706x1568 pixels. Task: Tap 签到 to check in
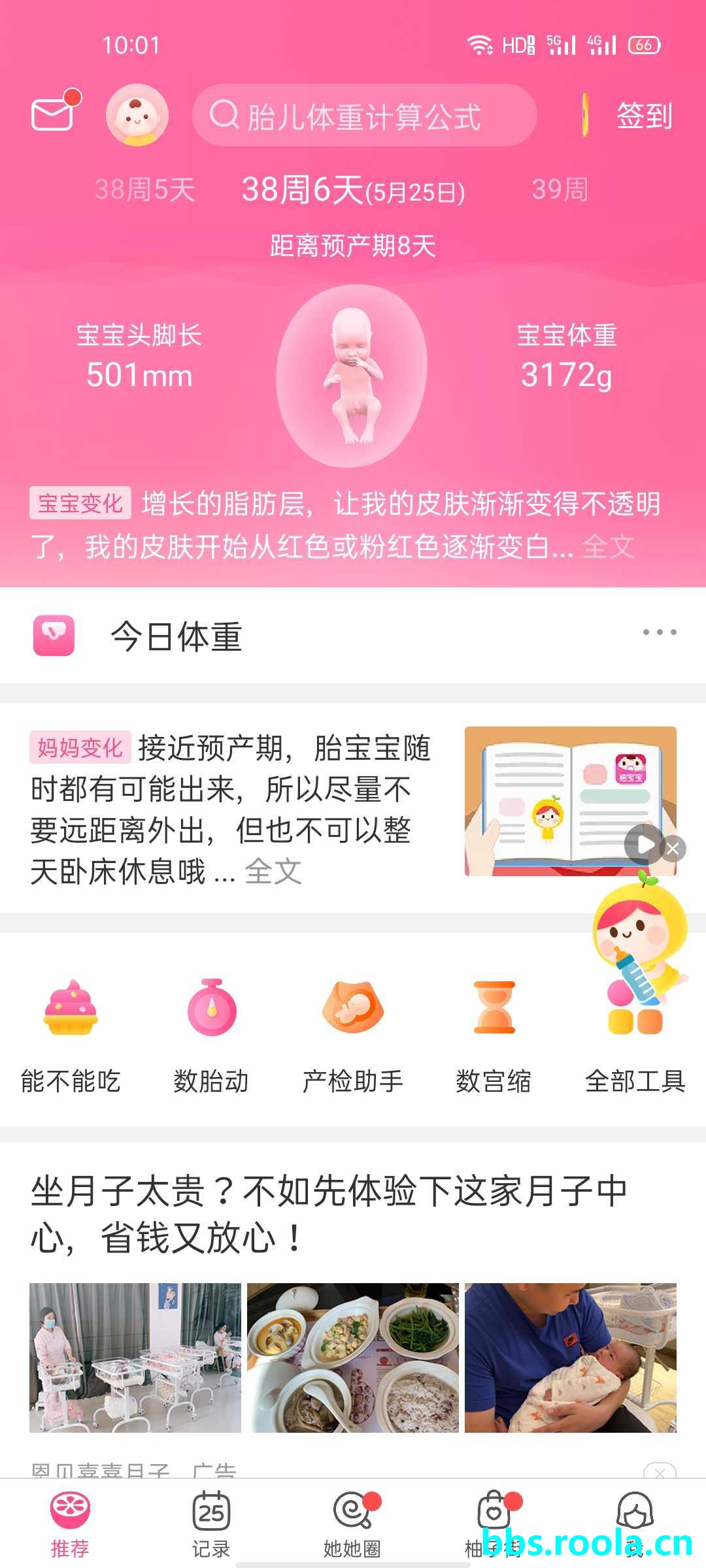[643, 116]
